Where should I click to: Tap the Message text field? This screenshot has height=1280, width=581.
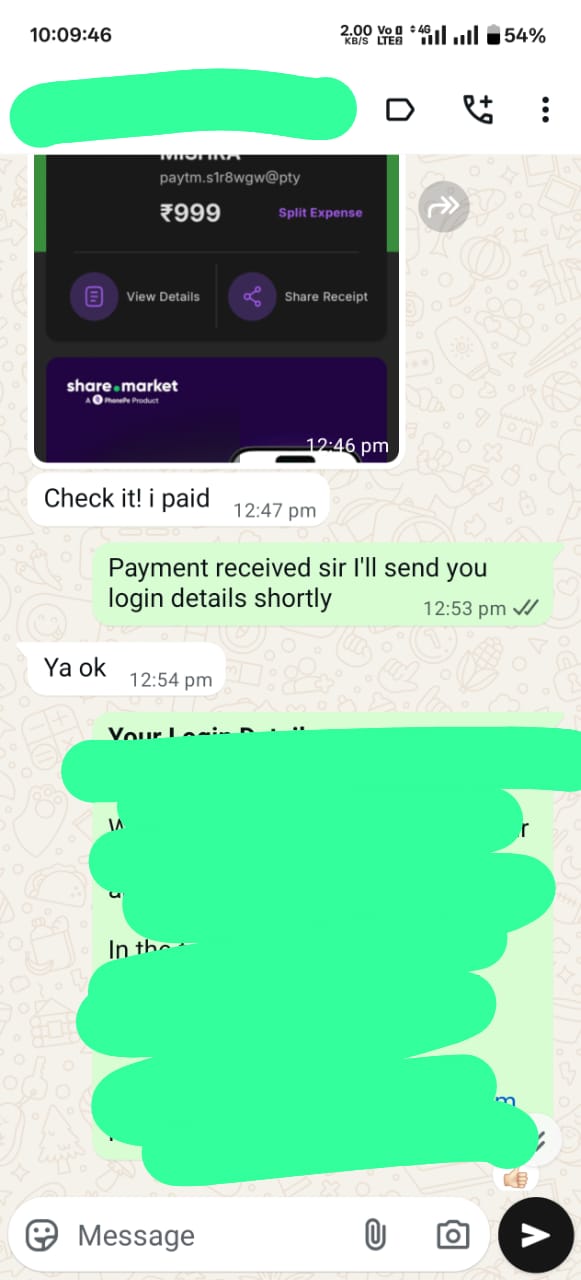point(210,1235)
